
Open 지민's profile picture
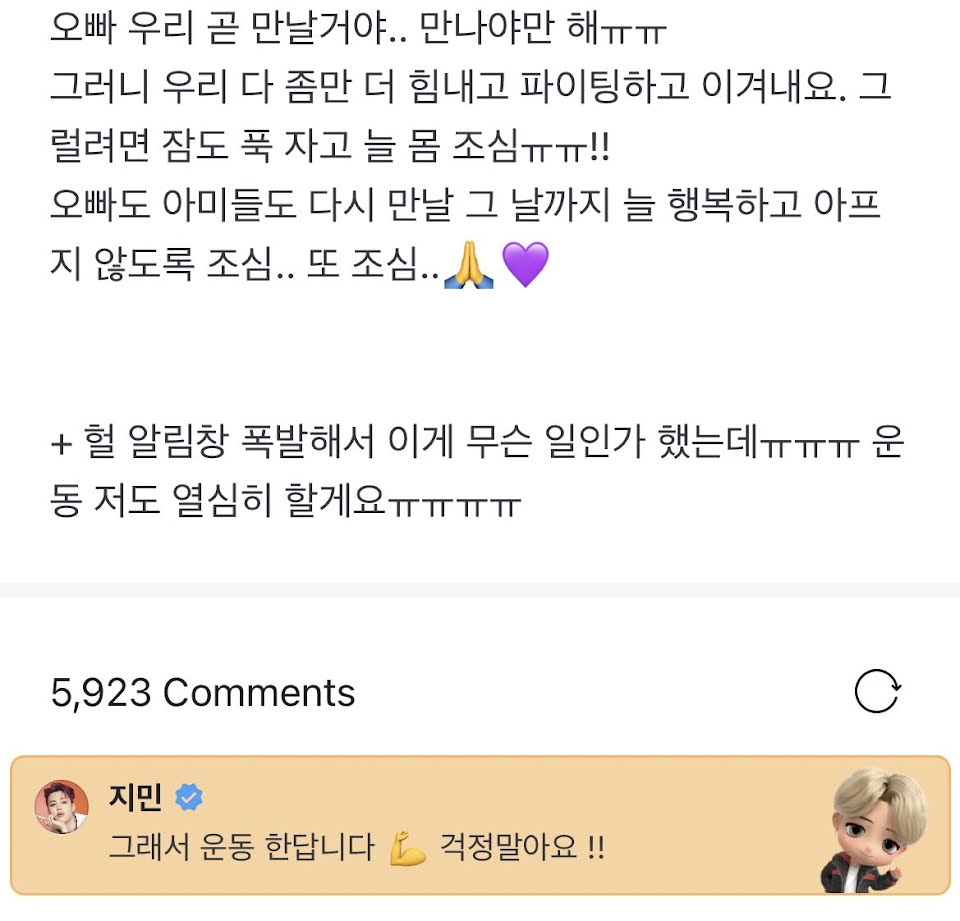62,807
